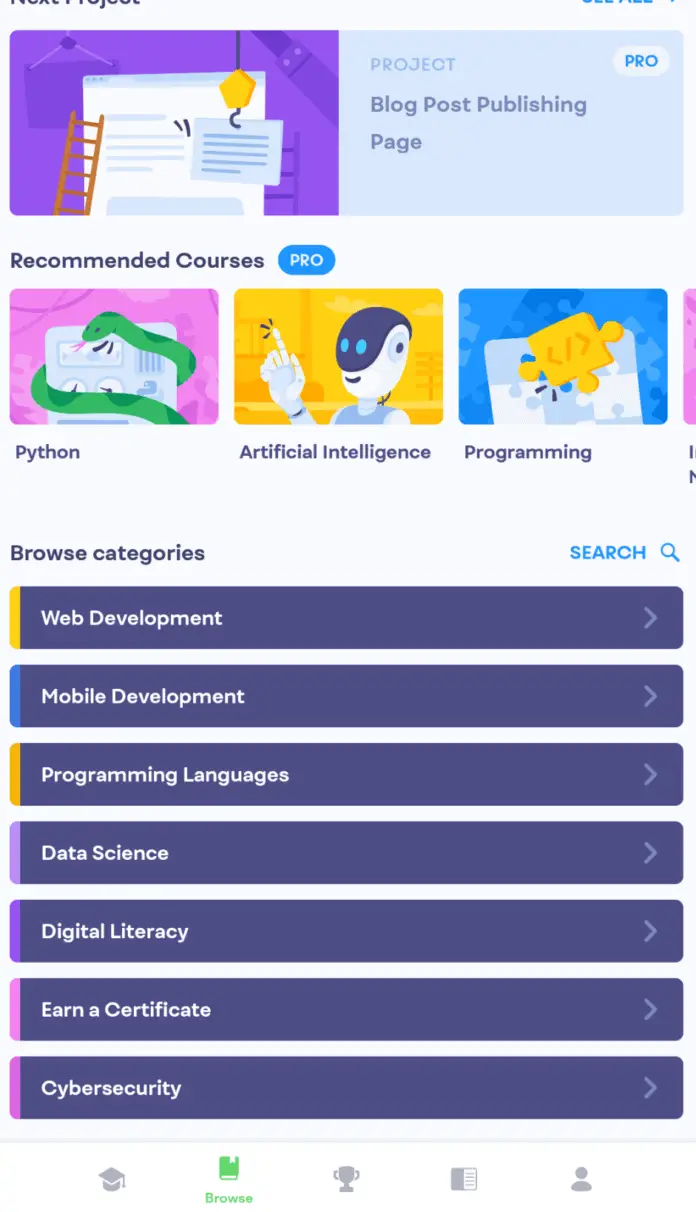This screenshot has width=696, height=1212.
Task: Select the Browse tab
Action: 229,1179
